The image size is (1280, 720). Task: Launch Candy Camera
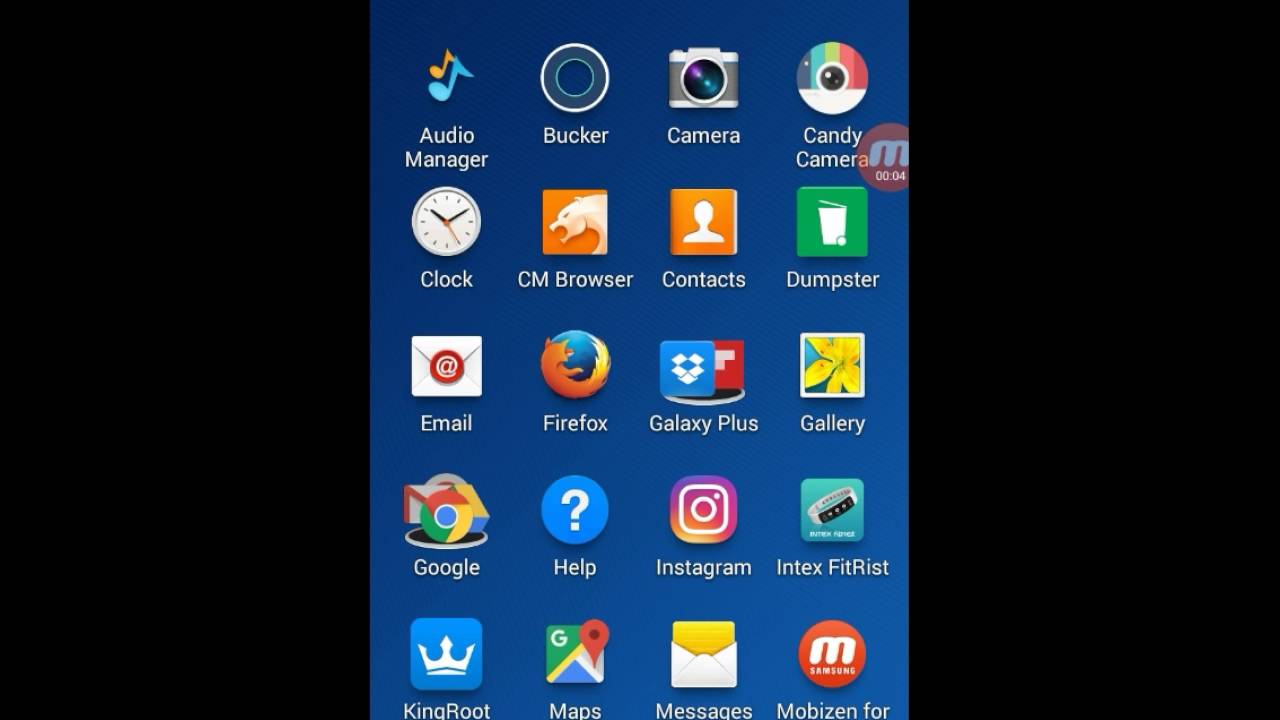pyautogui.click(x=830, y=78)
